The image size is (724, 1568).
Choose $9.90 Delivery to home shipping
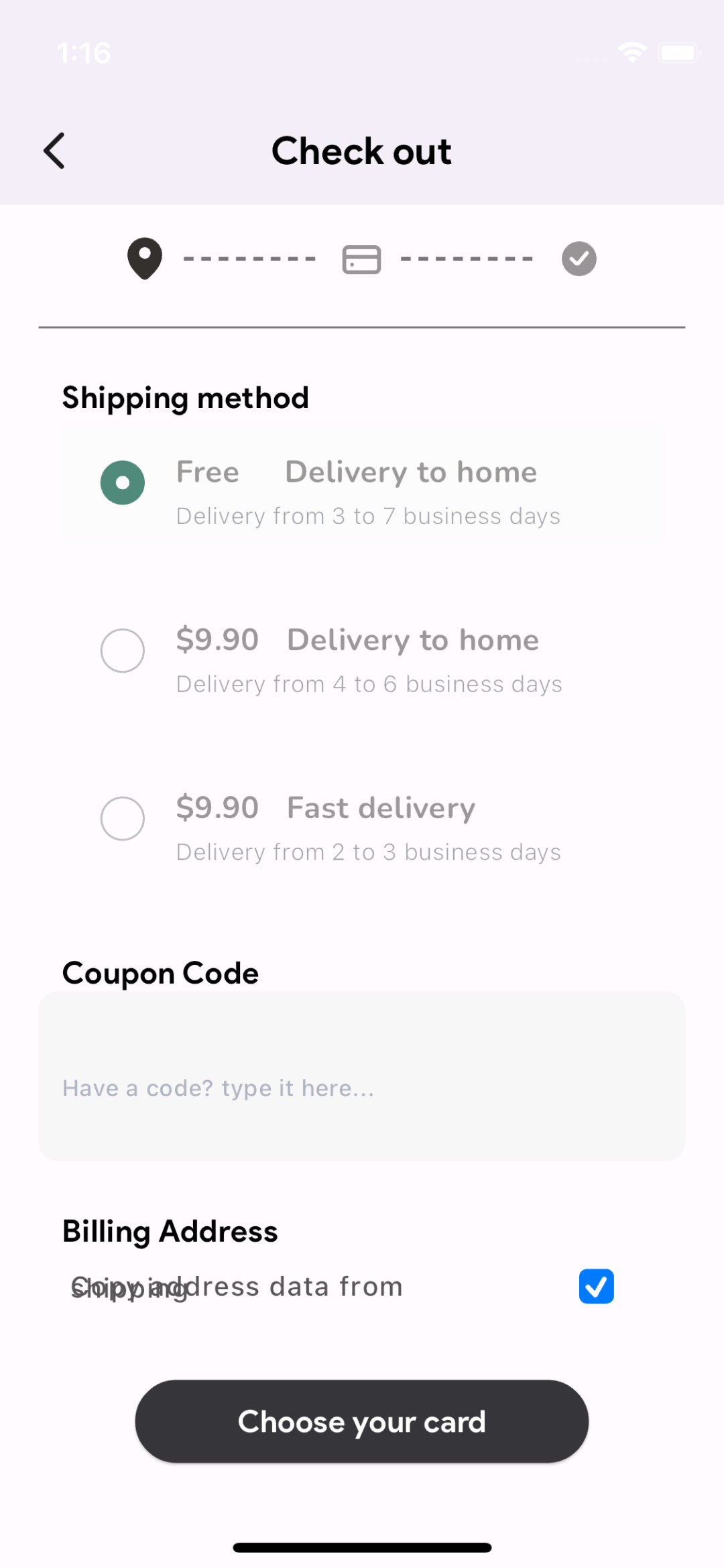[x=123, y=651]
